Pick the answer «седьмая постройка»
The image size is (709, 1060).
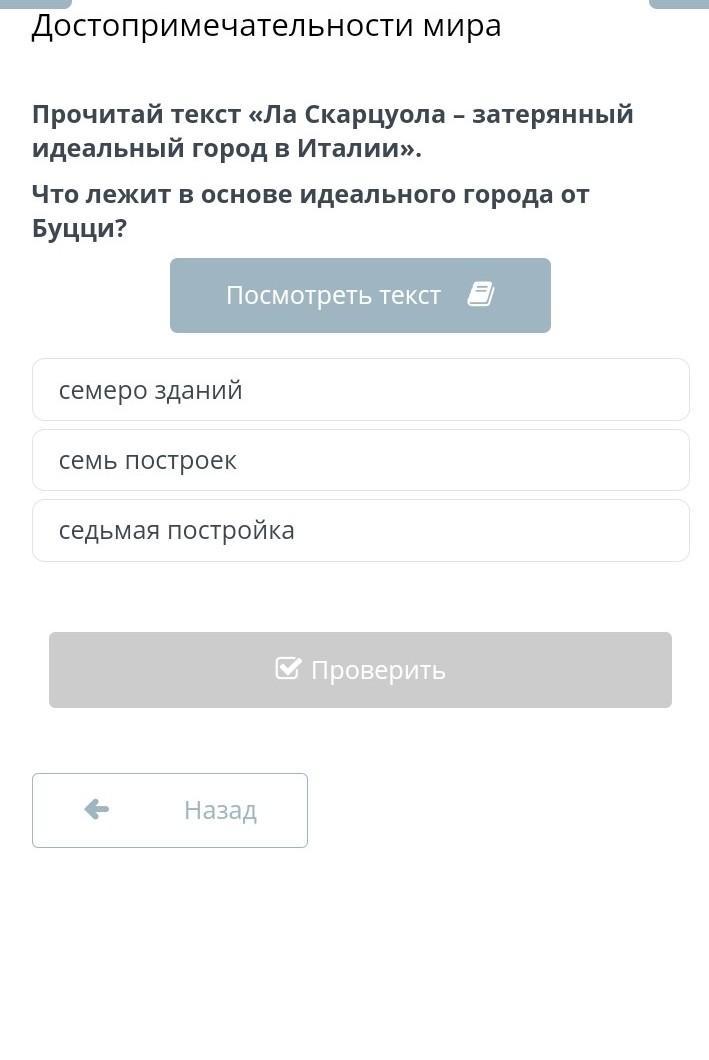click(x=361, y=531)
